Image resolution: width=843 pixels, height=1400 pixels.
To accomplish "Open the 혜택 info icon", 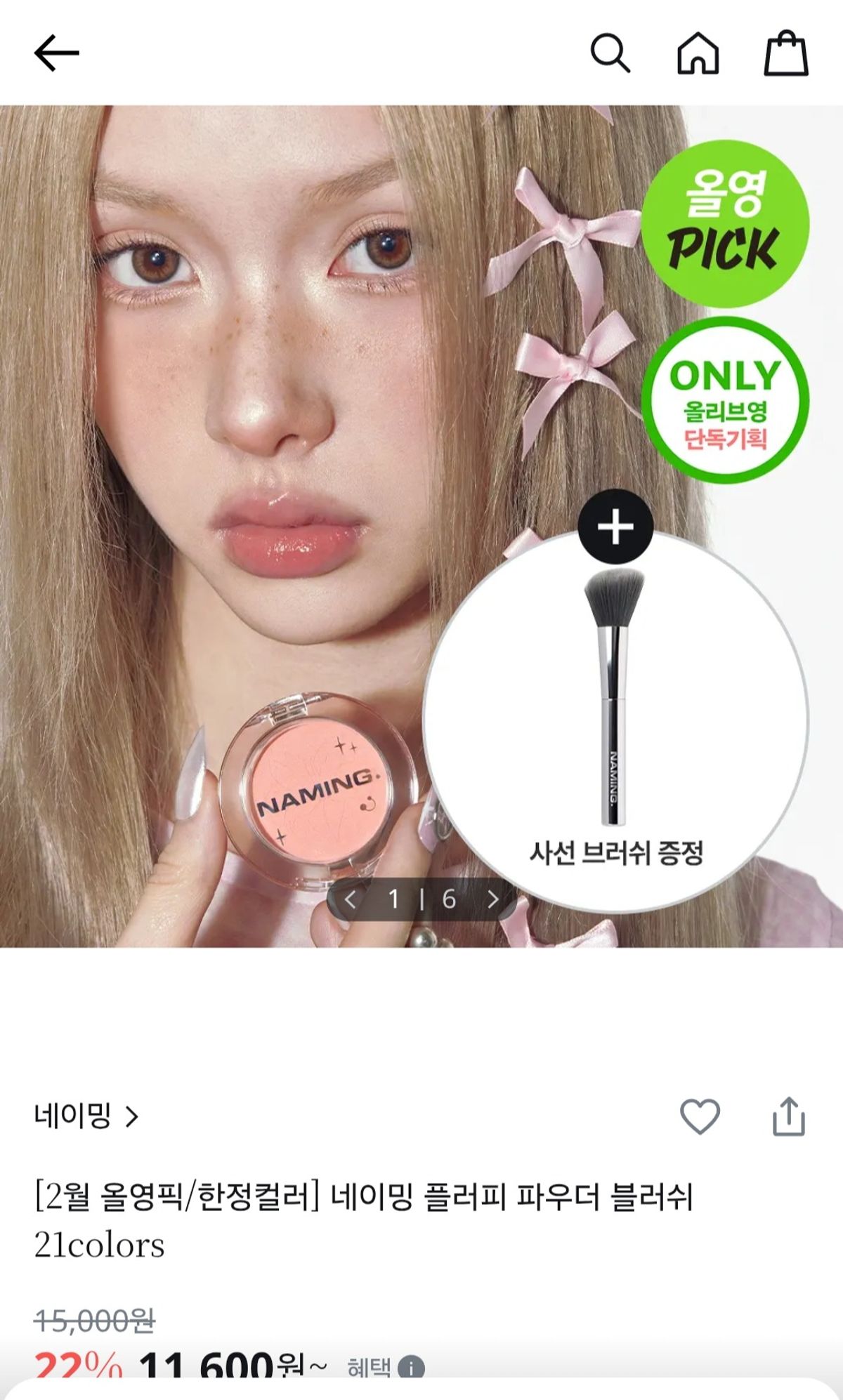I will pyautogui.click(x=411, y=1368).
